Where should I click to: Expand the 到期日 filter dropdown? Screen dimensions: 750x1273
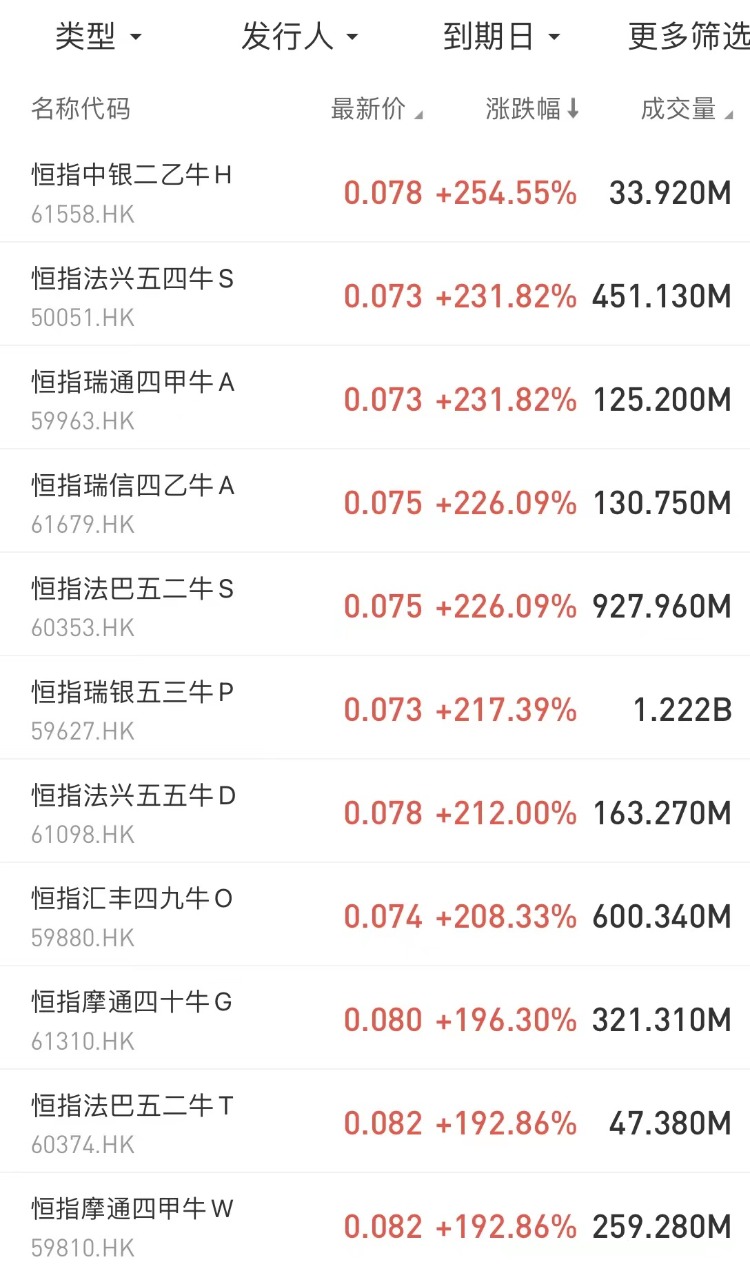[501, 38]
